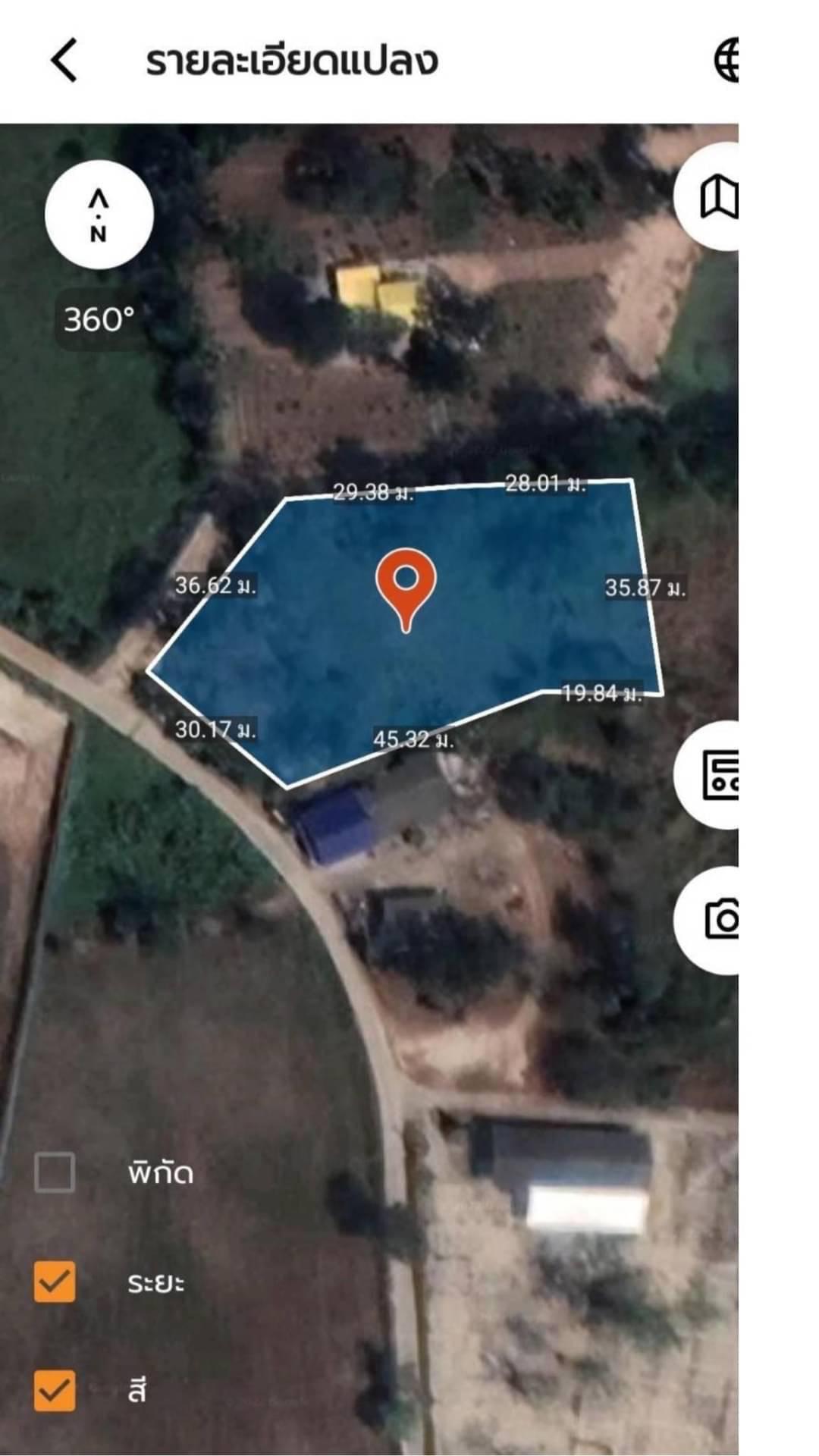Go back from the parcel details screen
819x1456 pixels.
(64, 60)
